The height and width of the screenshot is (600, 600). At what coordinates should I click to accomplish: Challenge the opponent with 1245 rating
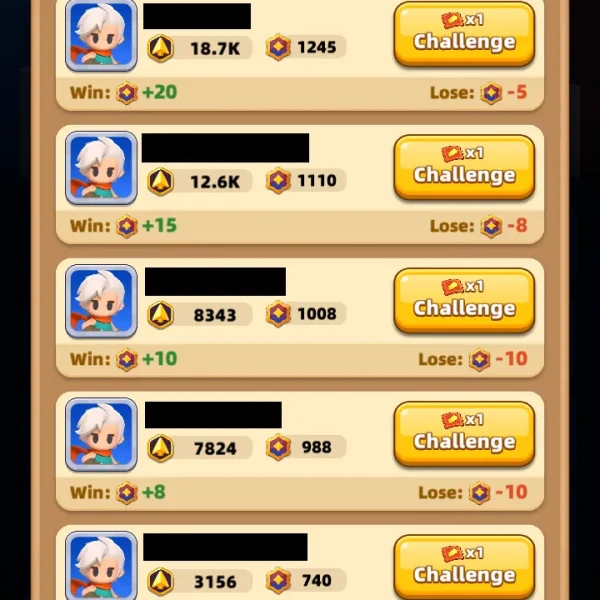pos(464,34)
